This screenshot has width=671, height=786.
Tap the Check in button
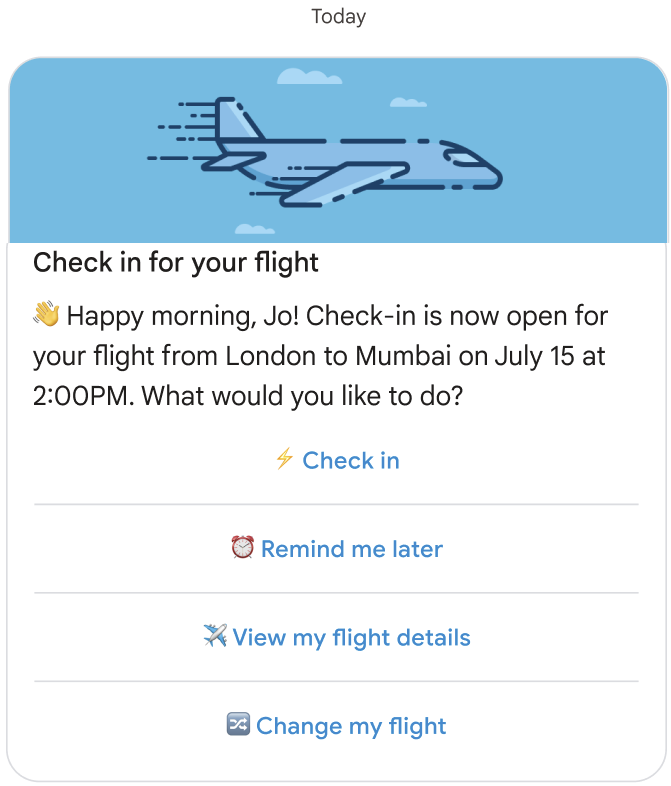336,460
